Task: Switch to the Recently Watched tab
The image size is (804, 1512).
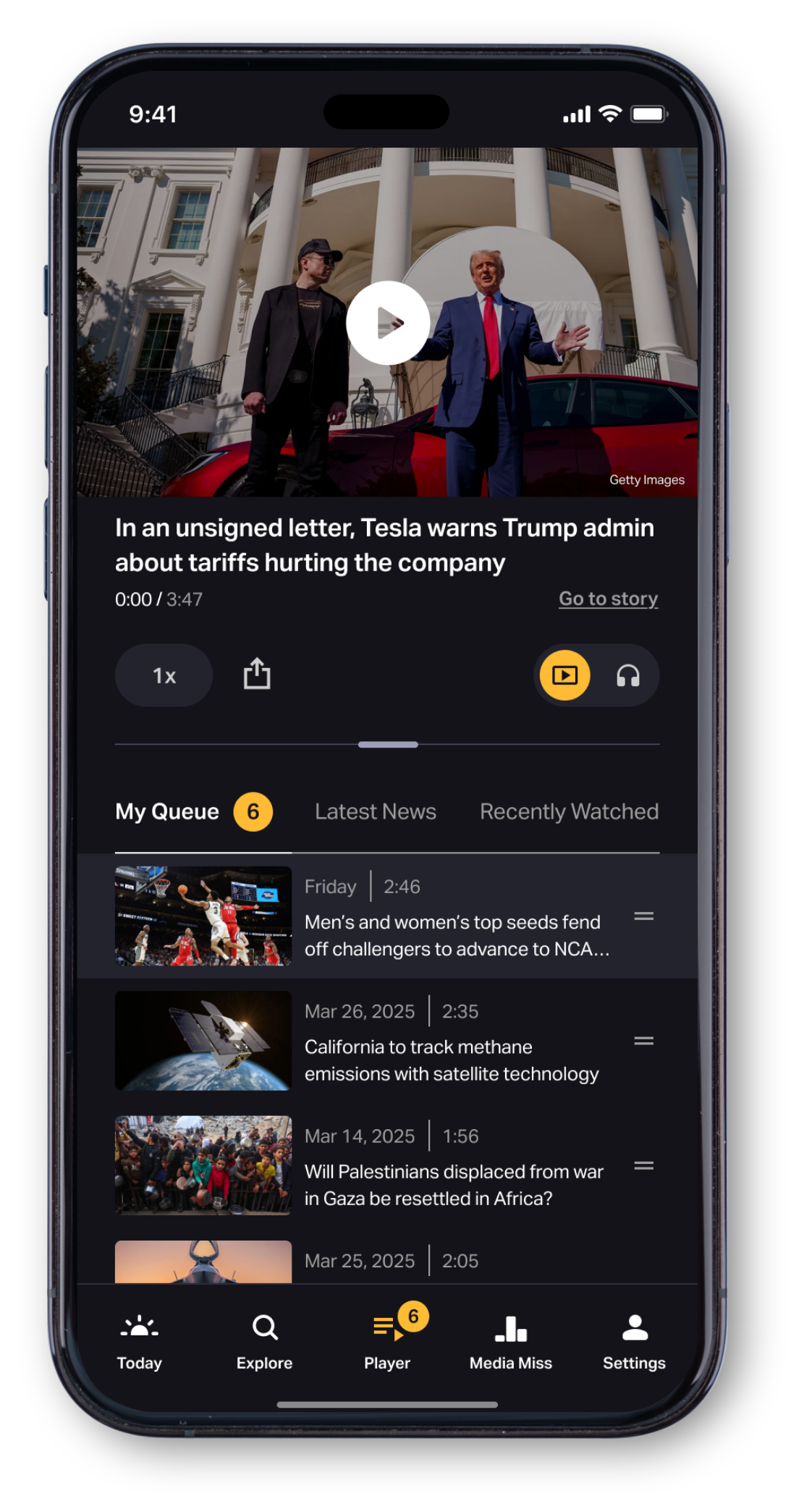Action: pyautogui.click(x=569, y=811)
